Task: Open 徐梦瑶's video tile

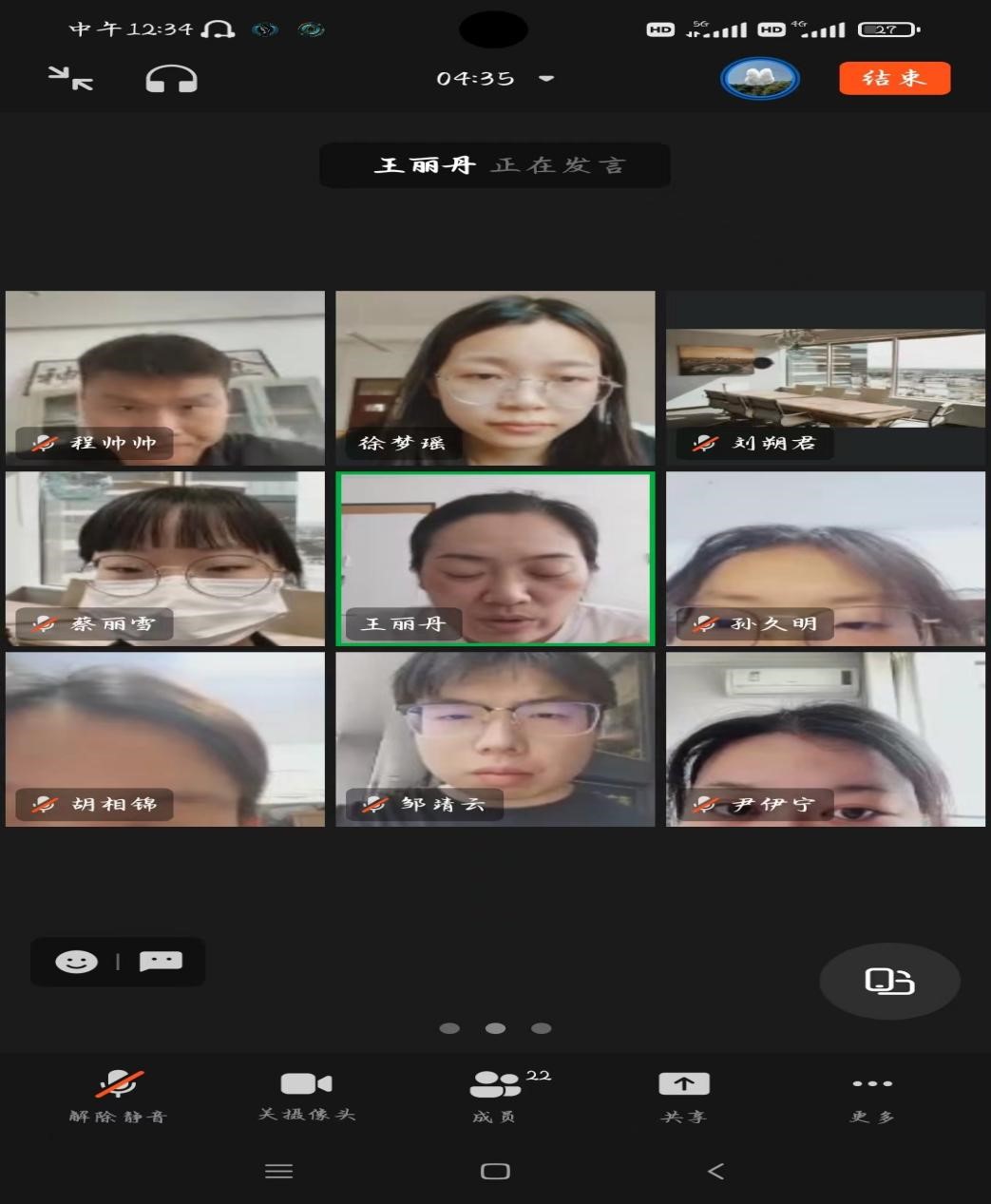Action: point(495,377)
